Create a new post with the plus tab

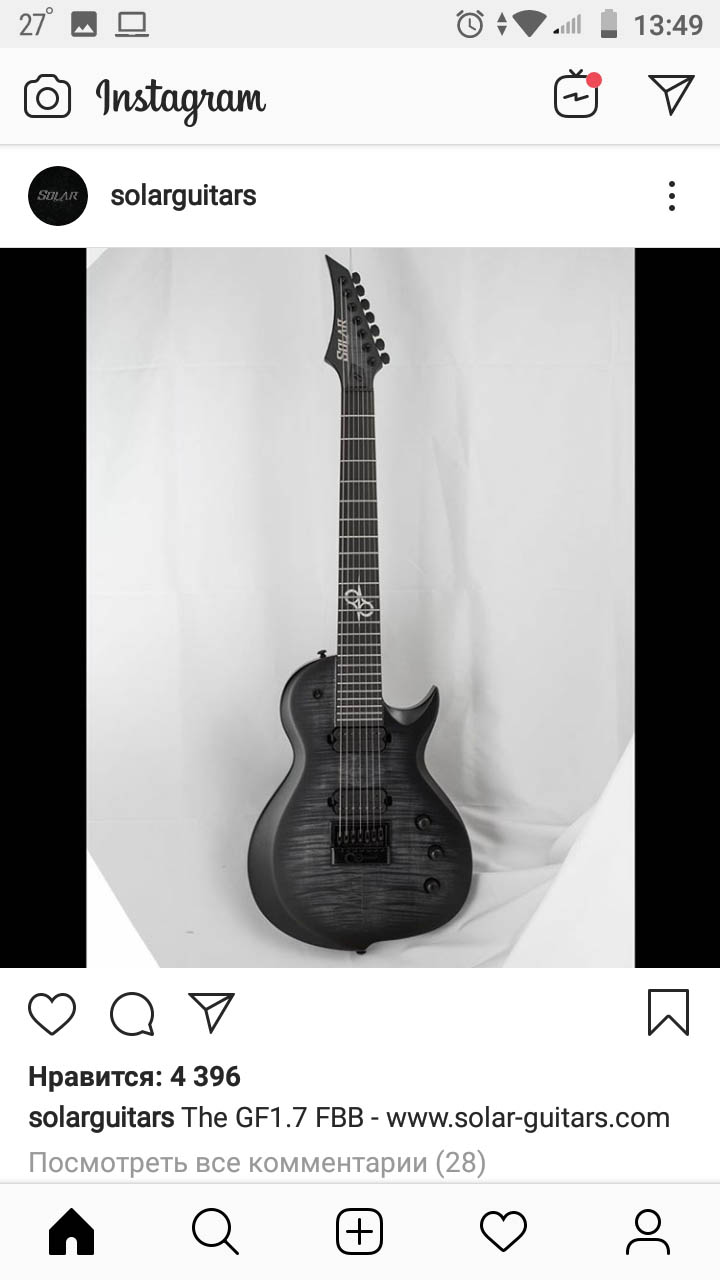359,1232
